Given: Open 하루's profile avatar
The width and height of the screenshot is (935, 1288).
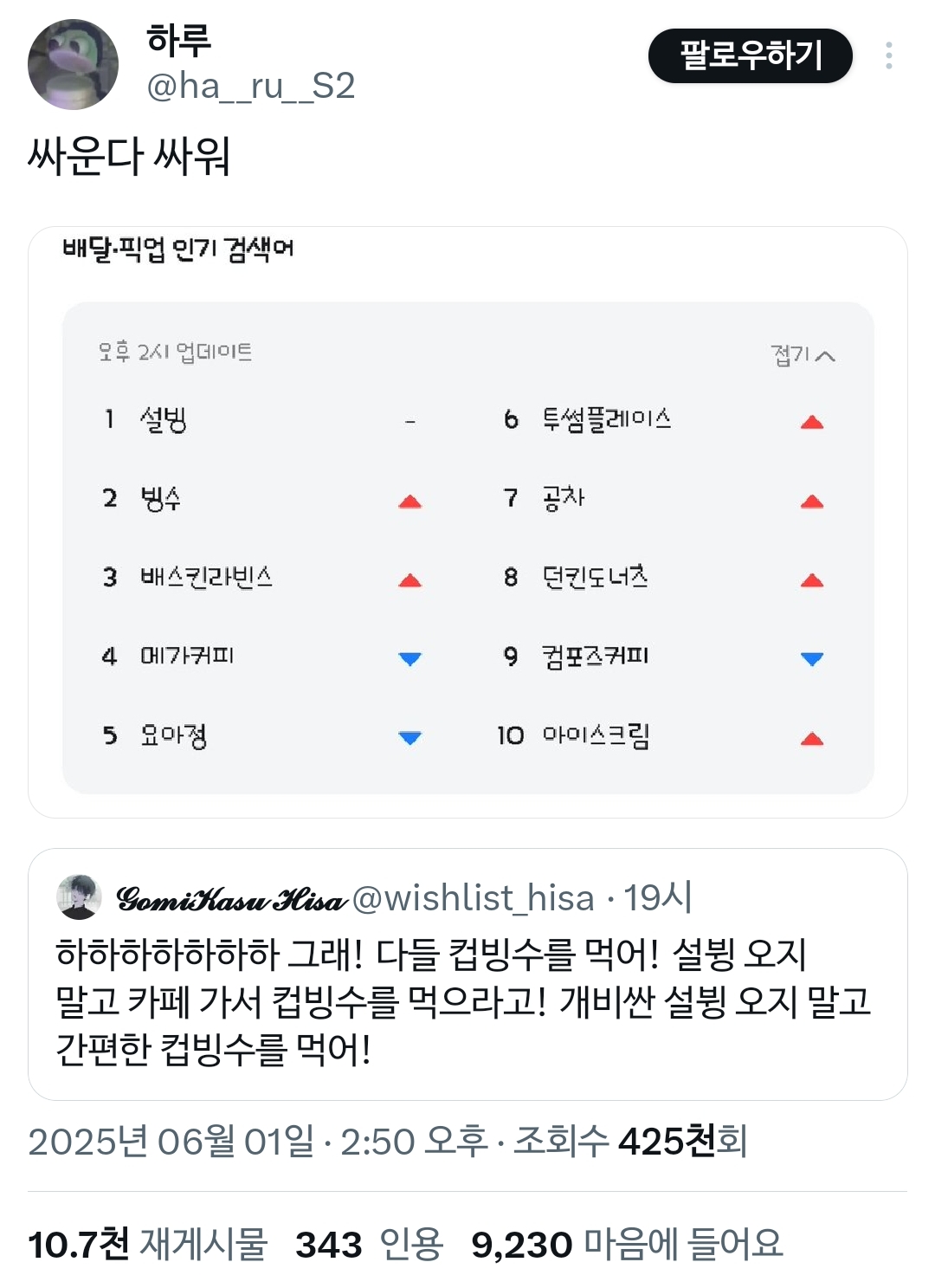Looking at the screenshot, I should pos(73,64).
